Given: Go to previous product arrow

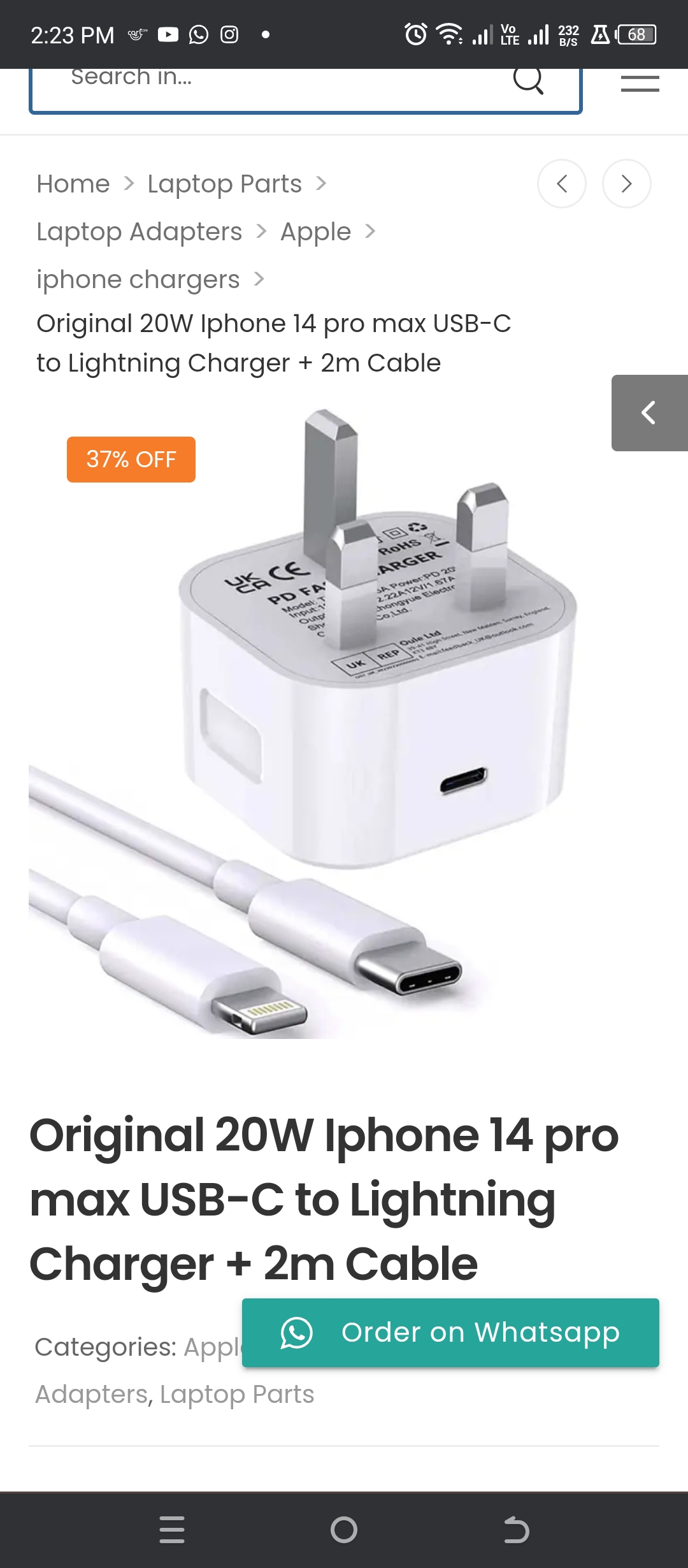Looking at the screenshot, I should [x=562, y=184].
